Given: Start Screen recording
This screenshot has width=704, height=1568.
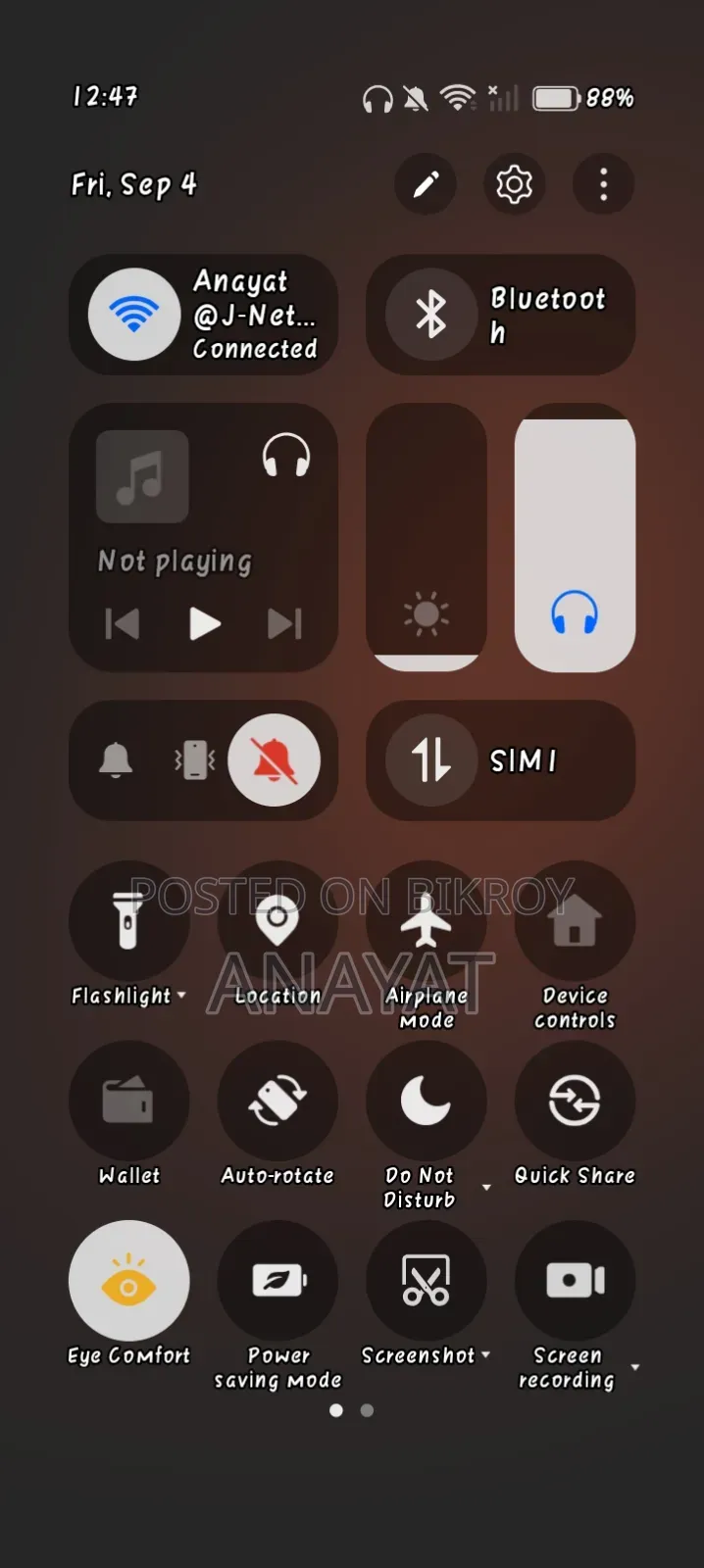Looking at the screenshot, I should coord(575,1281).
